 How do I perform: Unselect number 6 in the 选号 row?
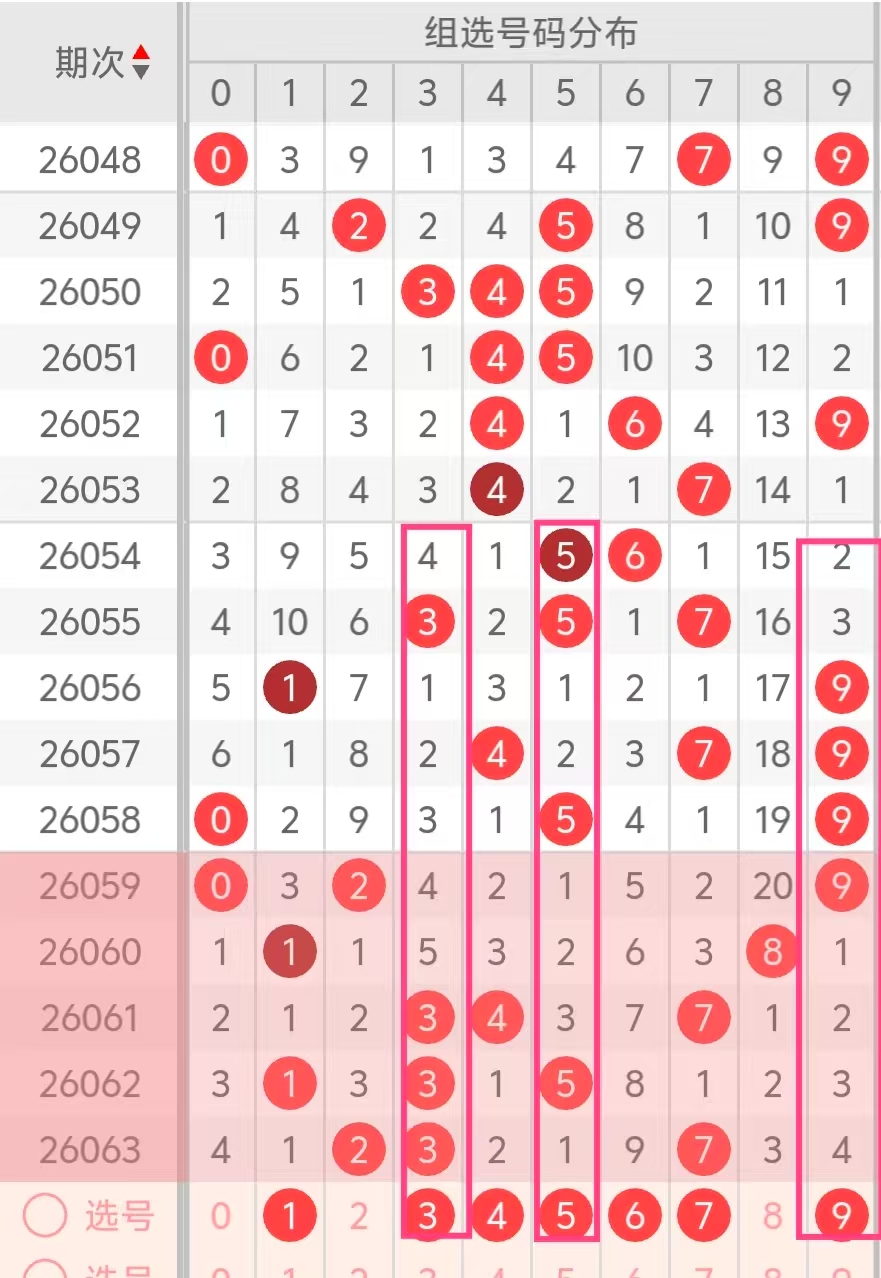[634, 1215]
